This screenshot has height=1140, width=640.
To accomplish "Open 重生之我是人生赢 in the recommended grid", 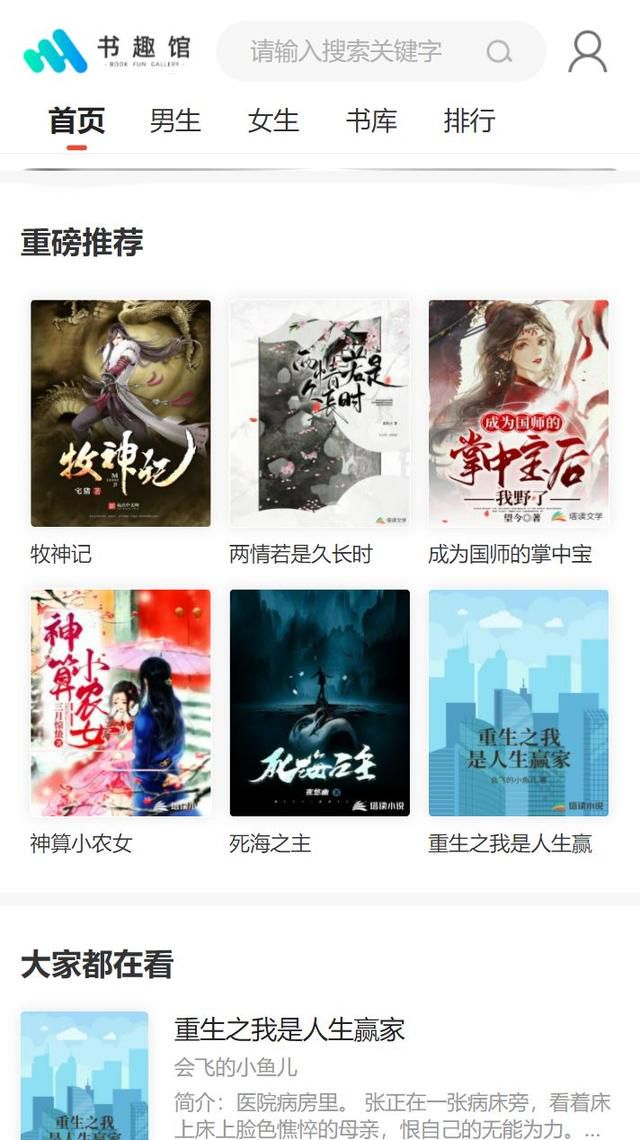I will point(518,703).
